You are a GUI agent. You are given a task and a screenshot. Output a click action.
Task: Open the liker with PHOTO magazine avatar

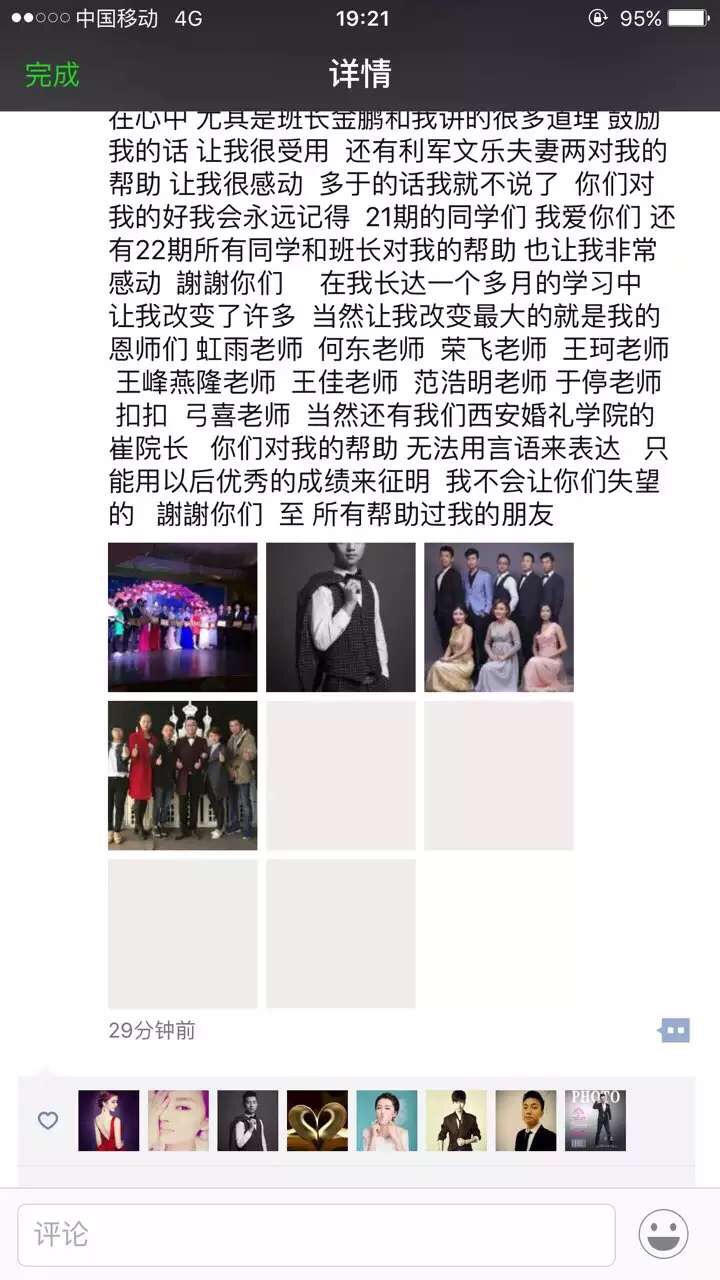point(595,1120)
